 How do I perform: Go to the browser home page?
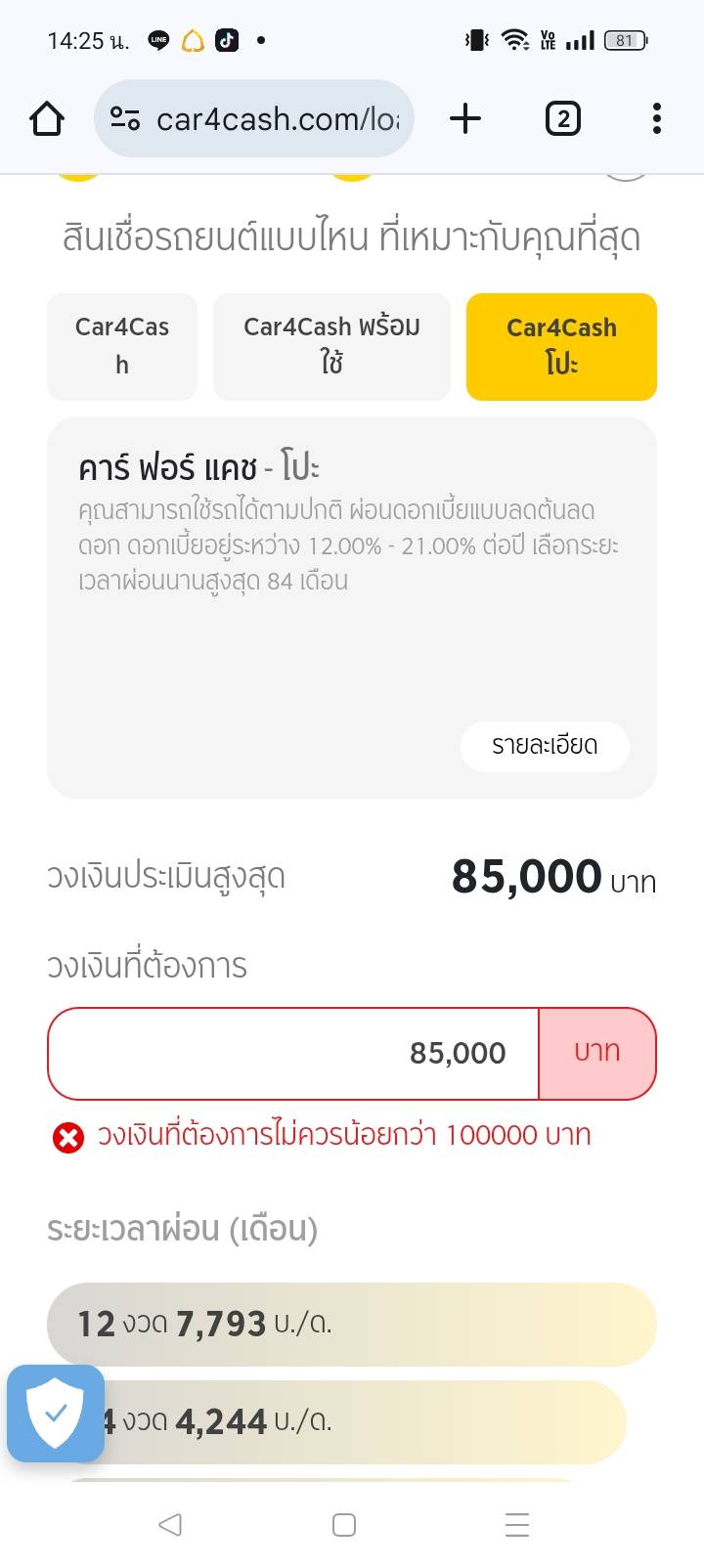coord(47,119)
